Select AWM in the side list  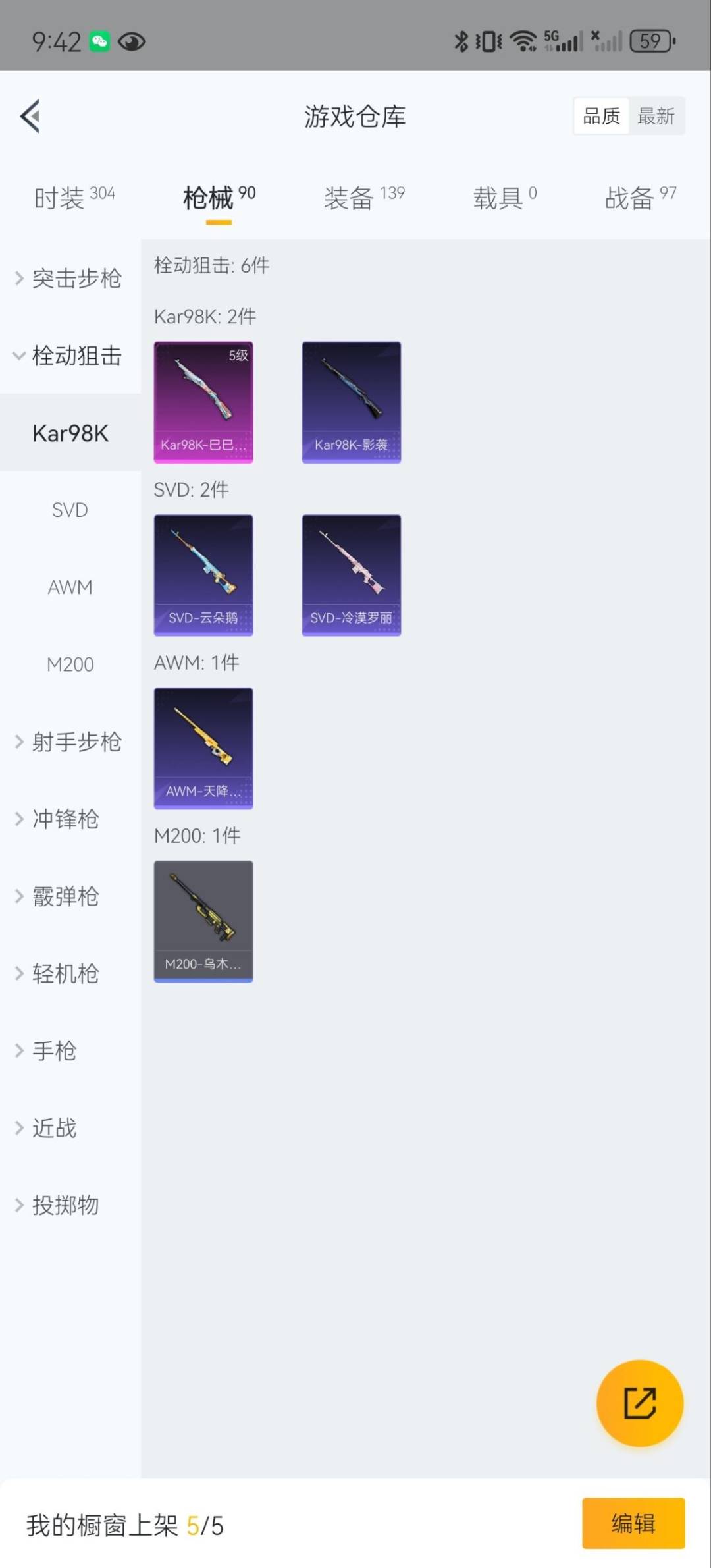point(70,587)
